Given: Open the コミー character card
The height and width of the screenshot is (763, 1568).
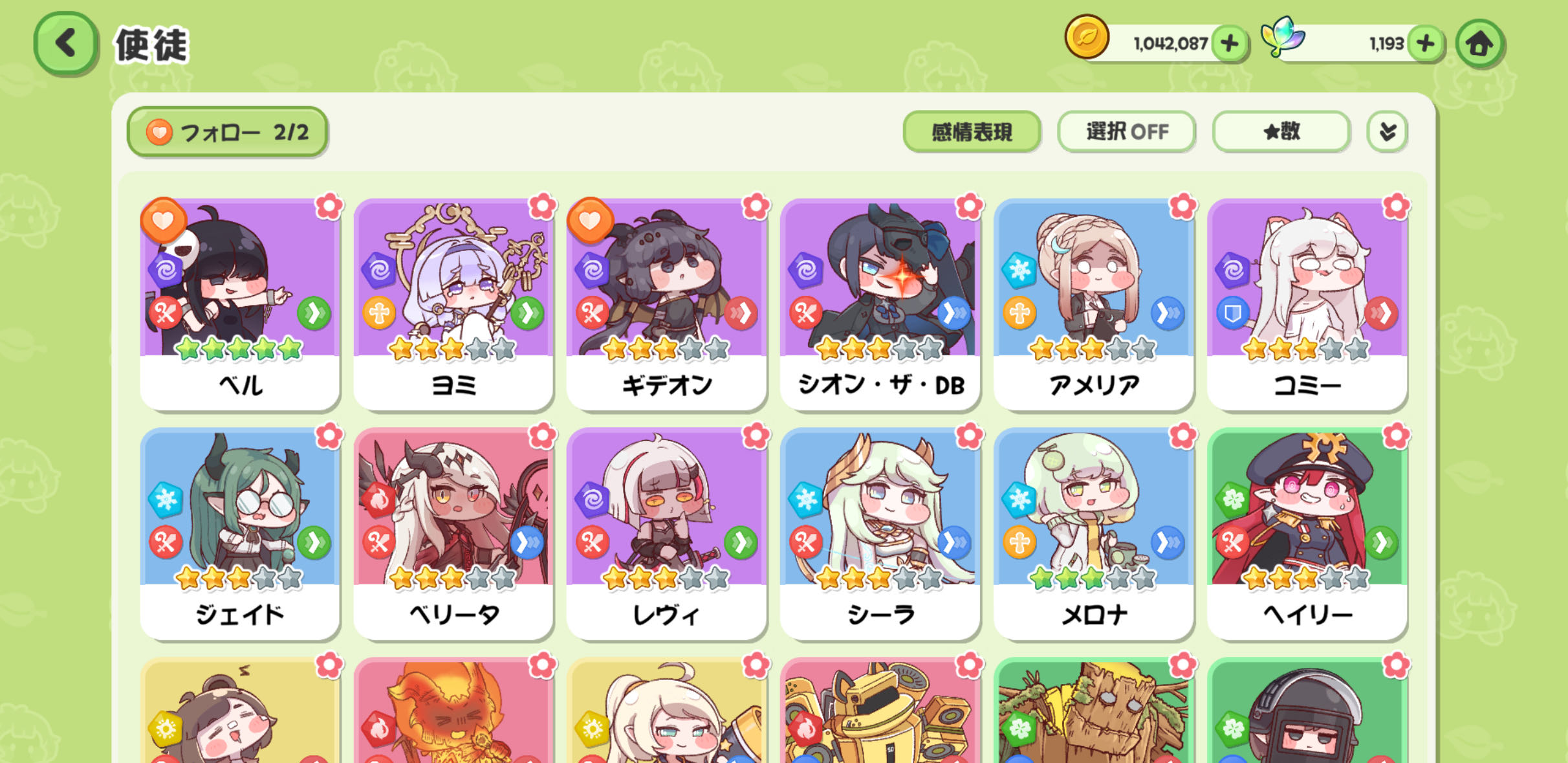Looking at the screenshot, I should (x=1307, y=304).
